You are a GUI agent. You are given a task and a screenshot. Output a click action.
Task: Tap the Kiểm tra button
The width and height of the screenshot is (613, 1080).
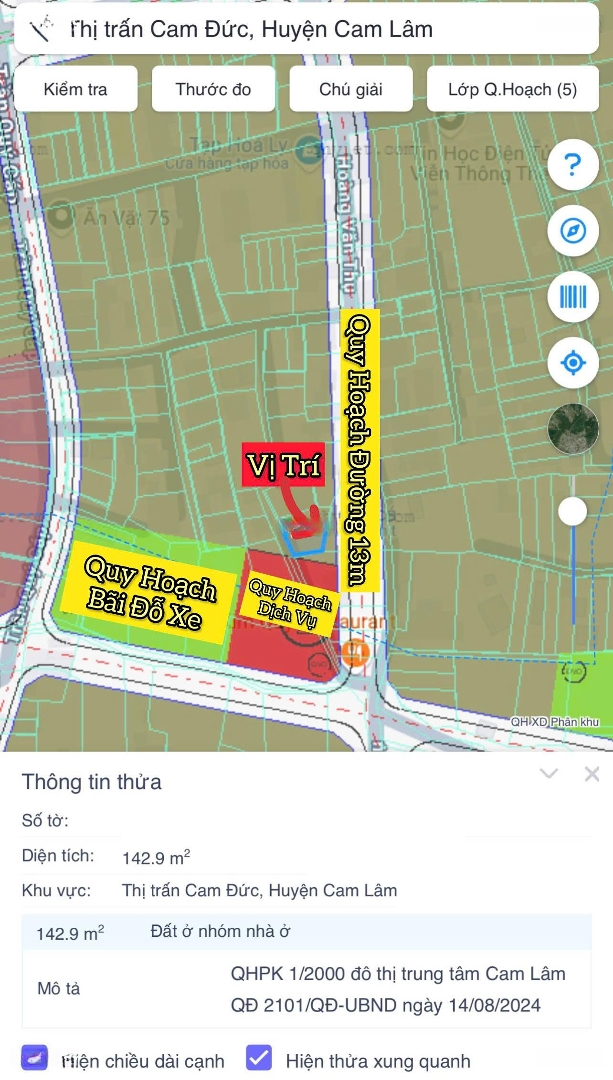pyautogui.click(x=76, y=89)
